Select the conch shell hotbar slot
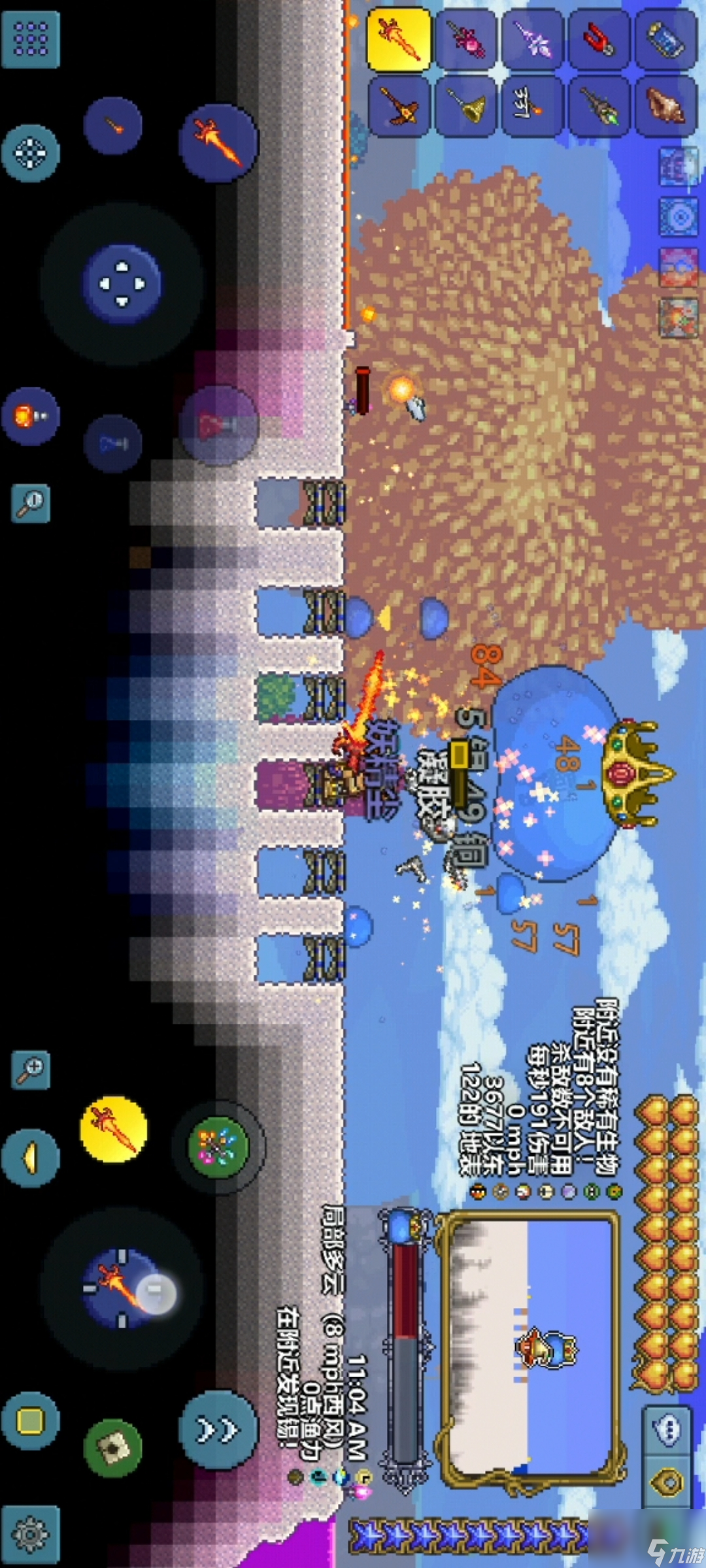 tap(665, 106)
